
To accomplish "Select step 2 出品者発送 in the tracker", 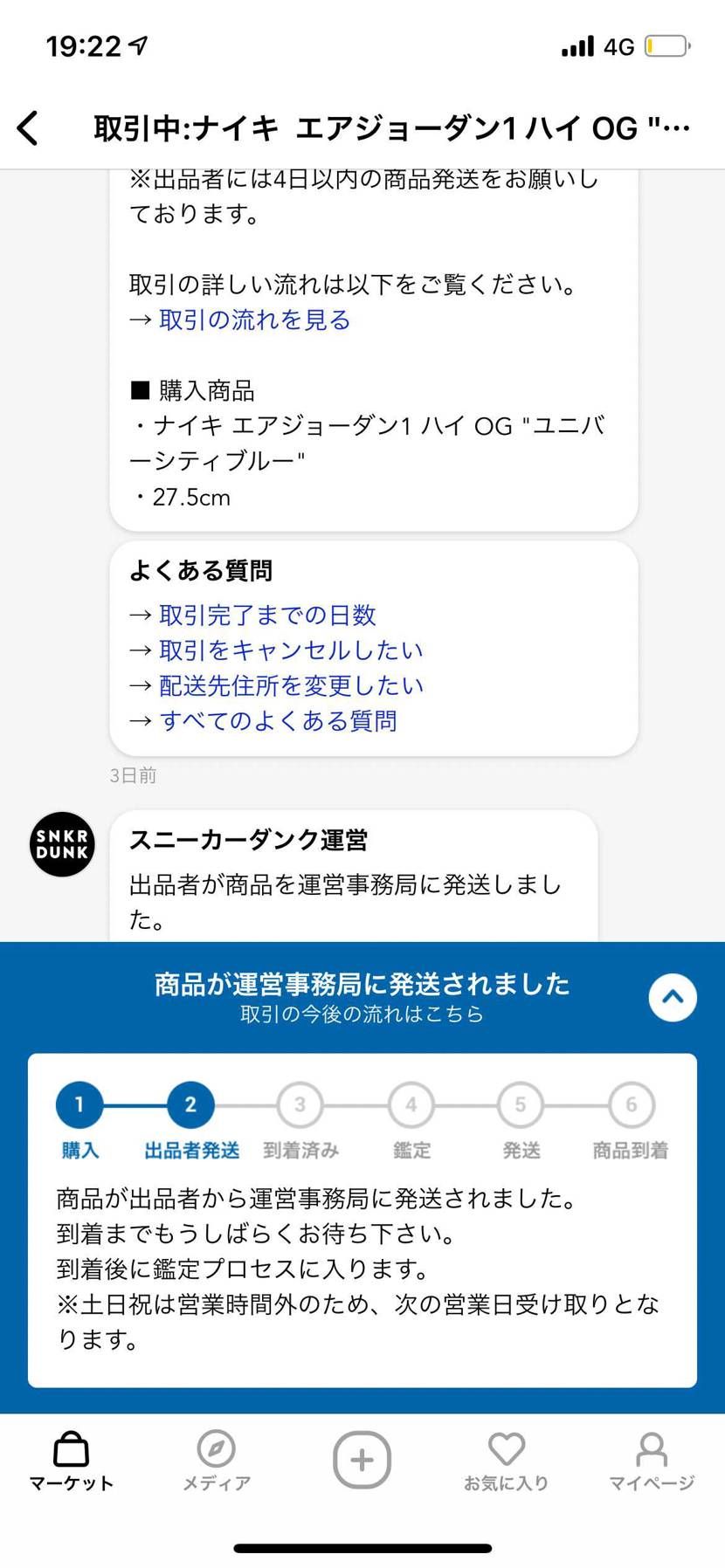I will 190,1104.
